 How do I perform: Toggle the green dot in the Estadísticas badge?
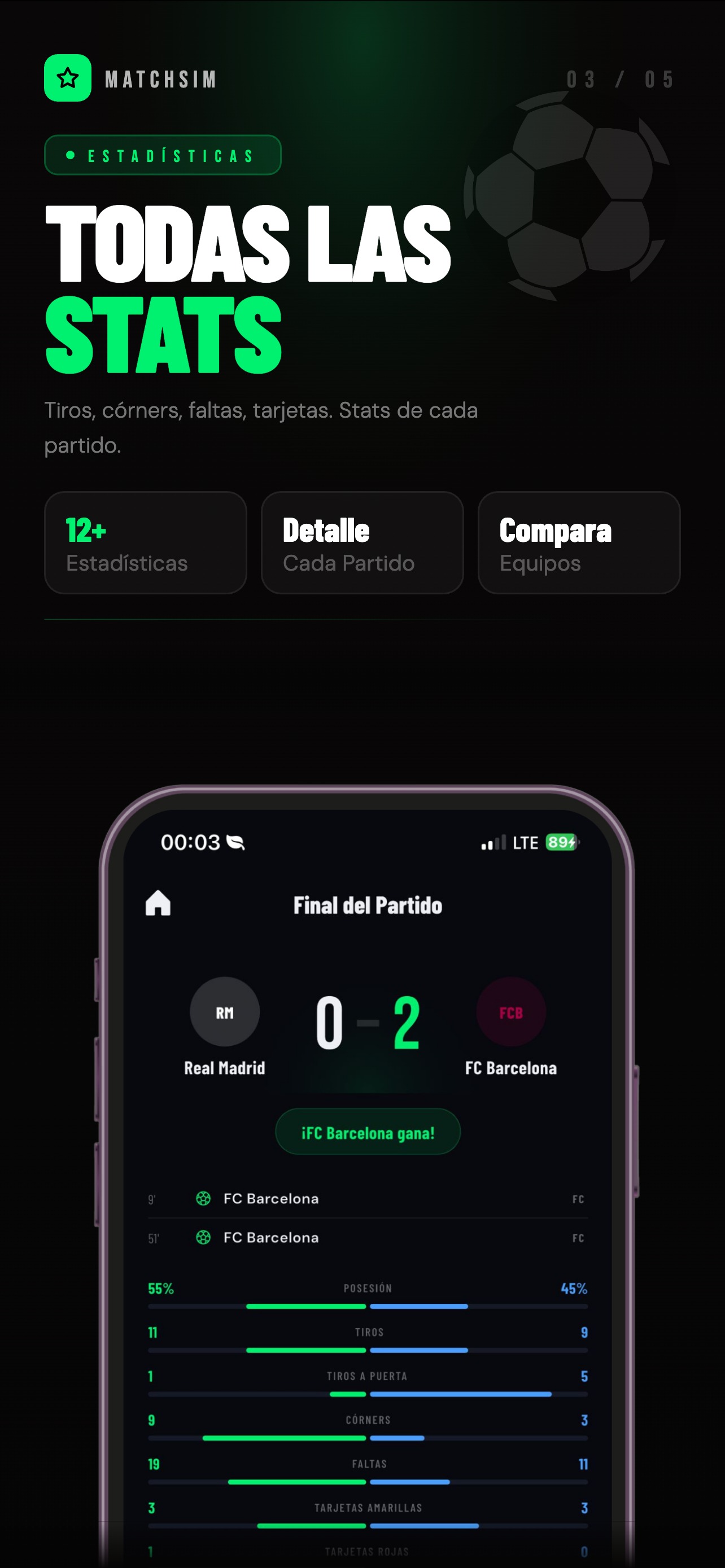[x=70, y=155]
